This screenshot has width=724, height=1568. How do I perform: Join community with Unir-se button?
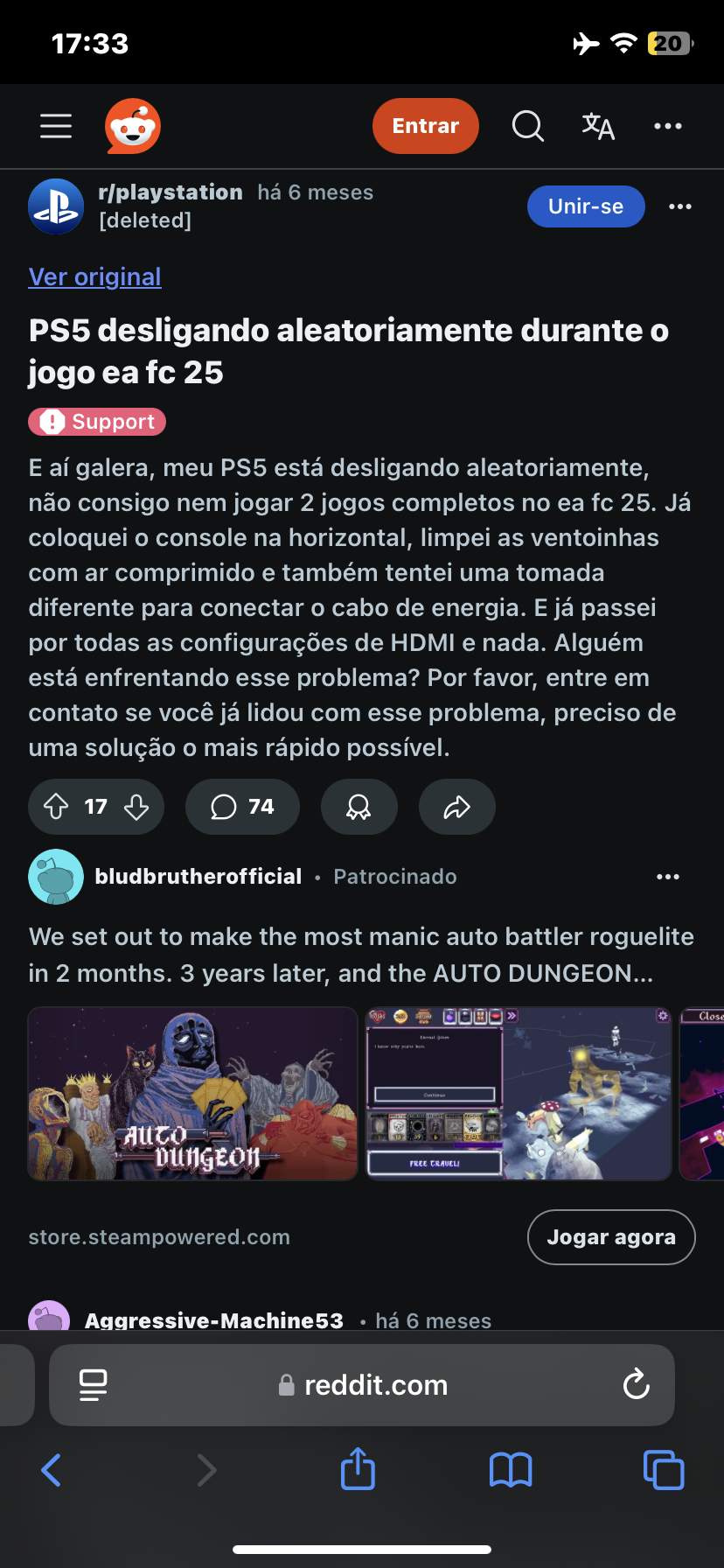[x=586, y=206]
